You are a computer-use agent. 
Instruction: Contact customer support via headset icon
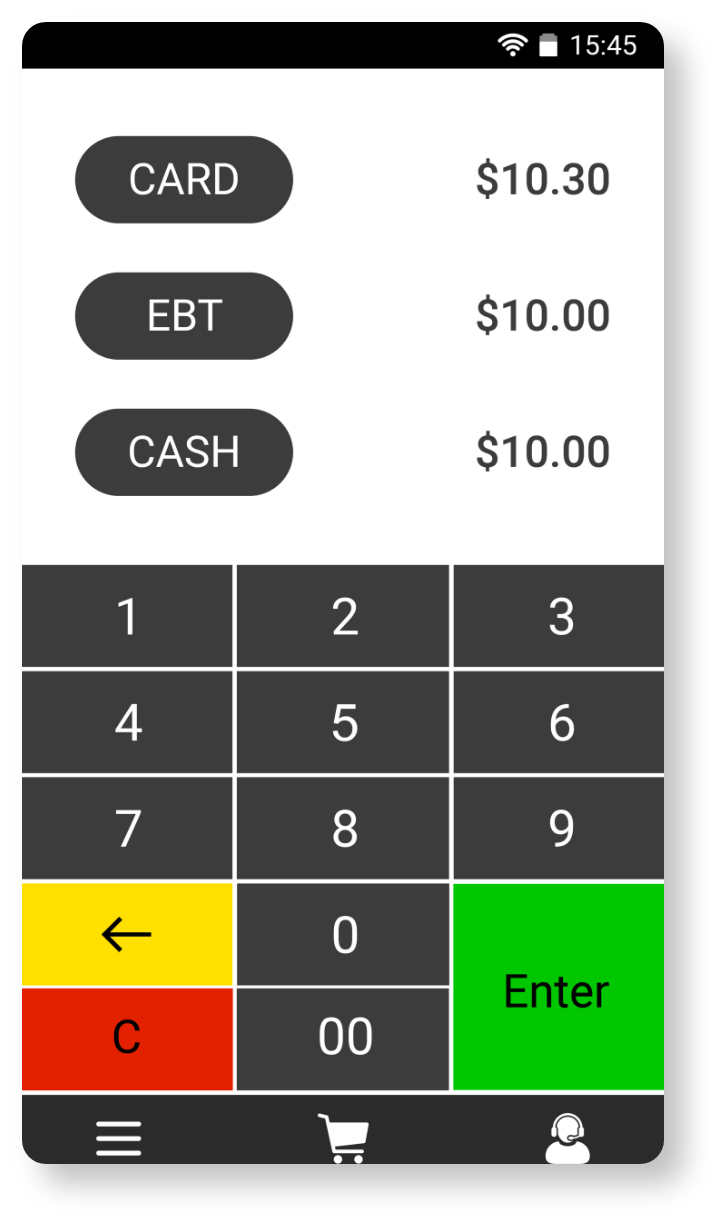point(565,1137)
